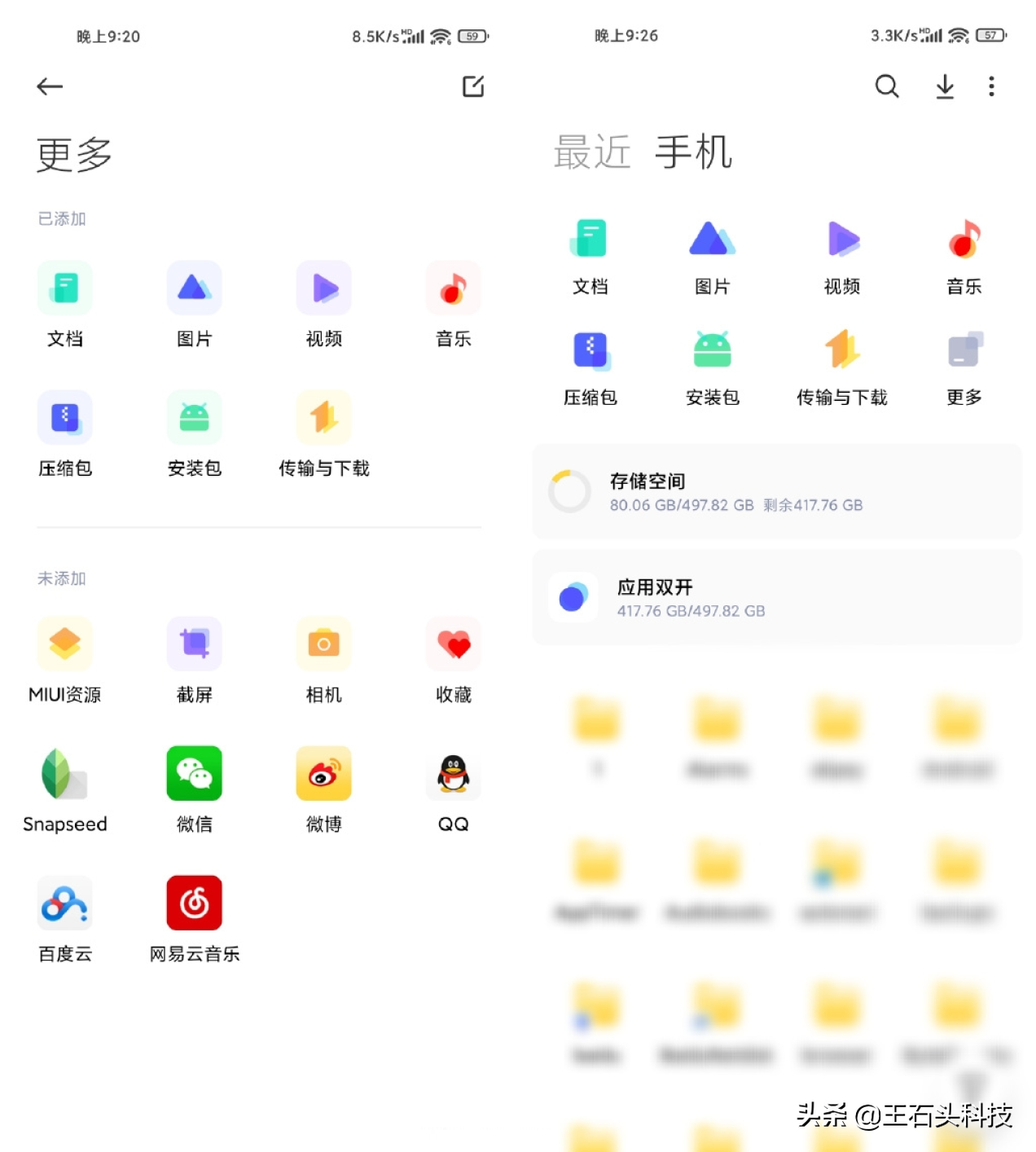
Task: Open 传输与下载 (Transfers and Downloads)
Action: (841, 364)
